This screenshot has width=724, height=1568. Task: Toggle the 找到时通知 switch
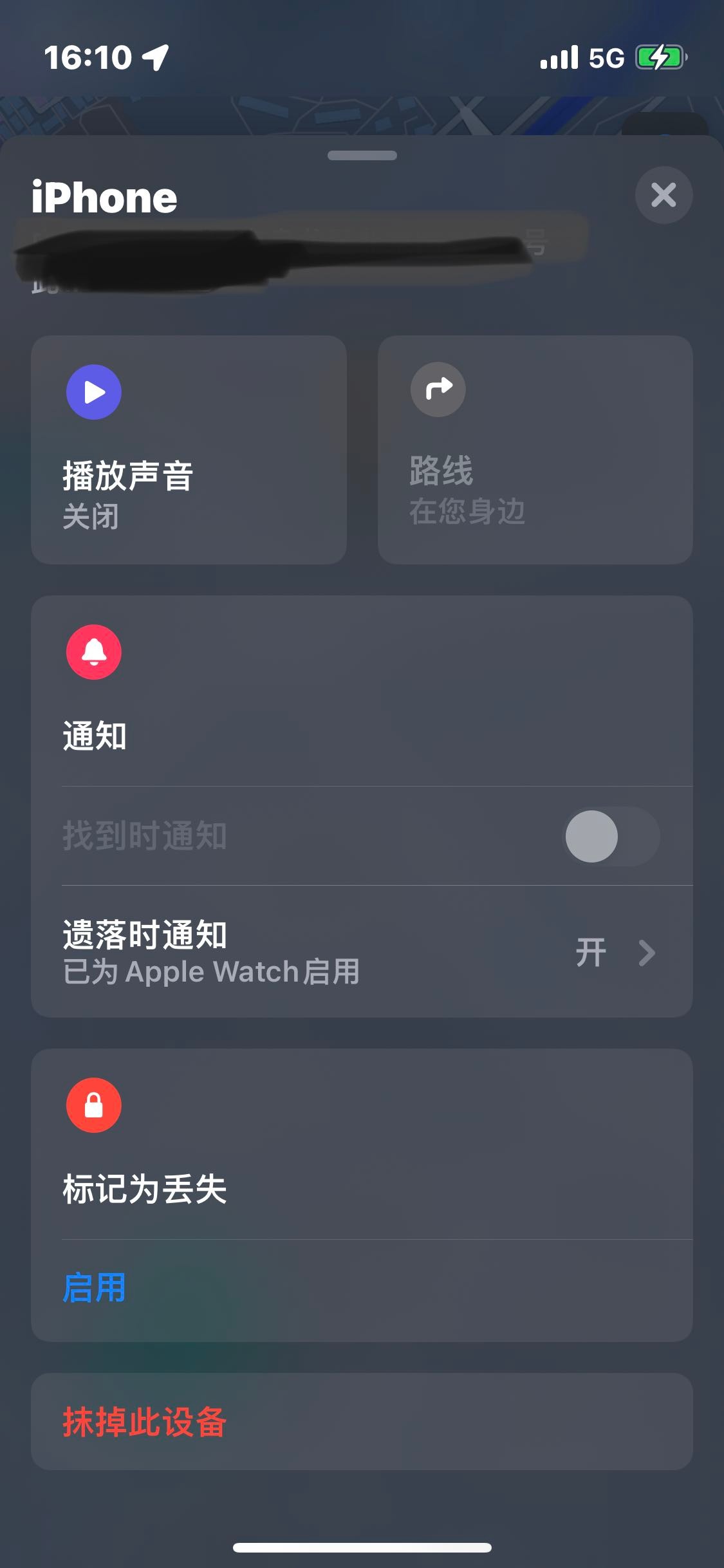tap(611, 835)
